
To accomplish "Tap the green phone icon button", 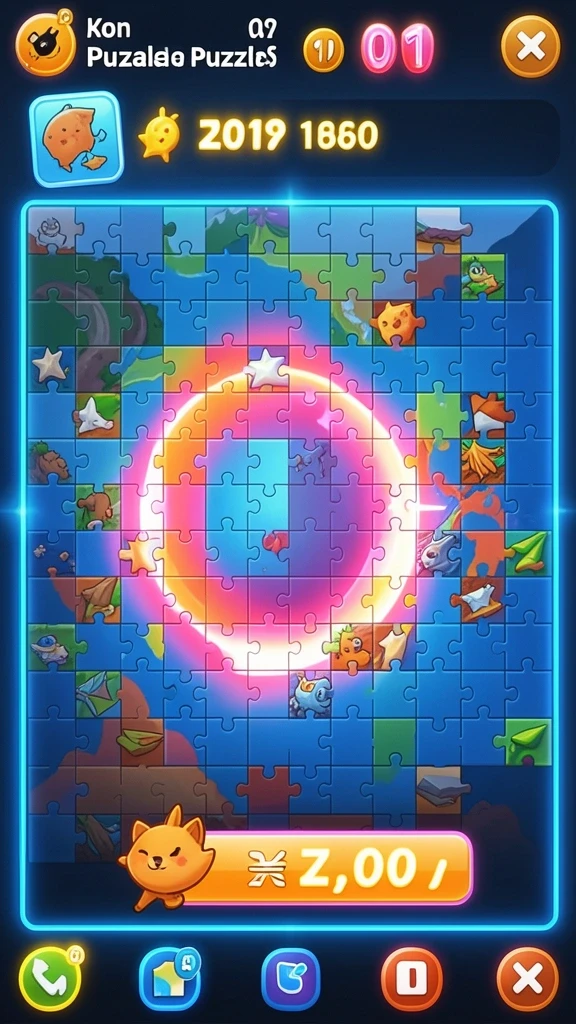I will click(51, 978).
